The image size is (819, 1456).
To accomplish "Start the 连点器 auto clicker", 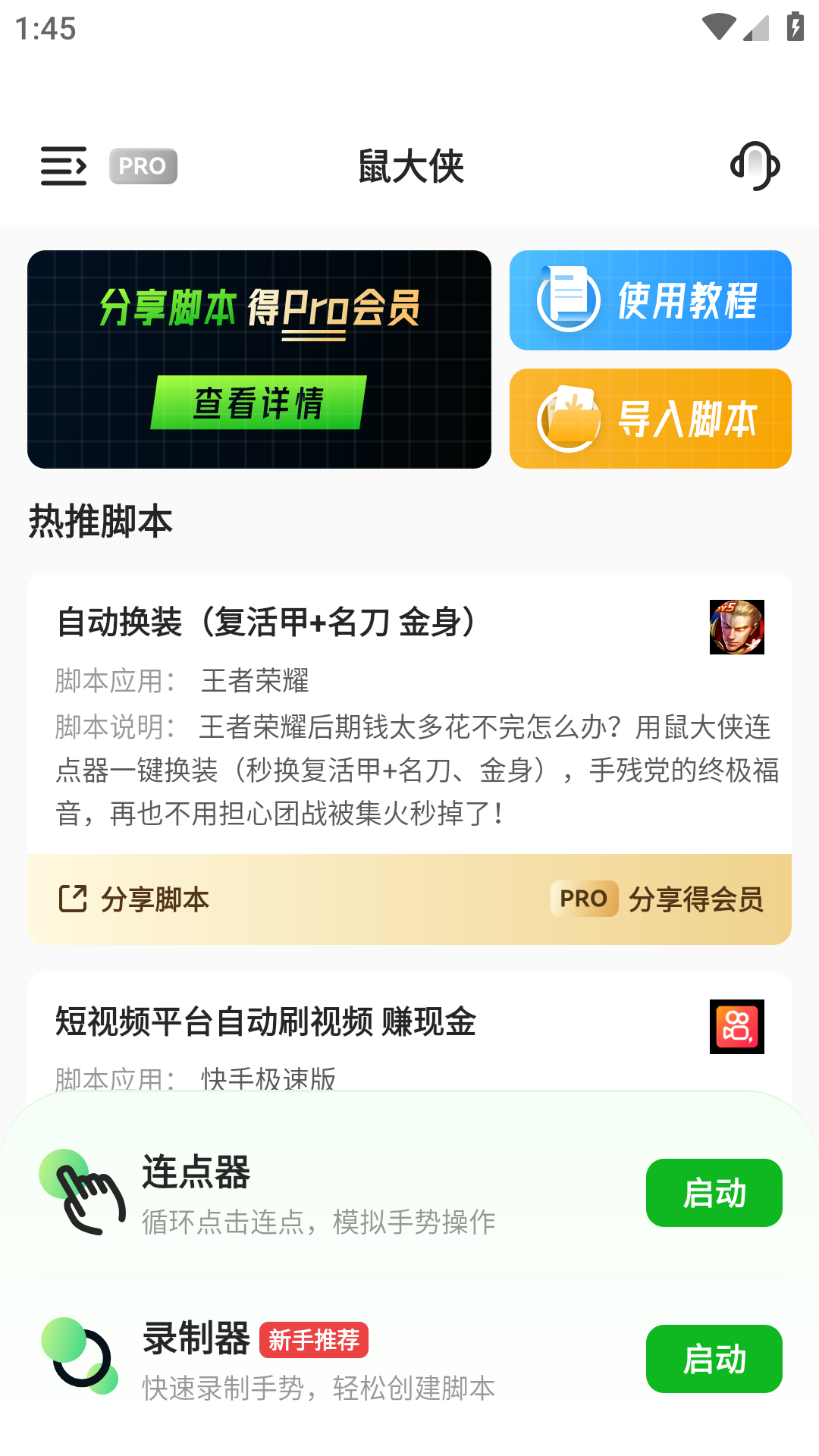I will click(714, 1193).
